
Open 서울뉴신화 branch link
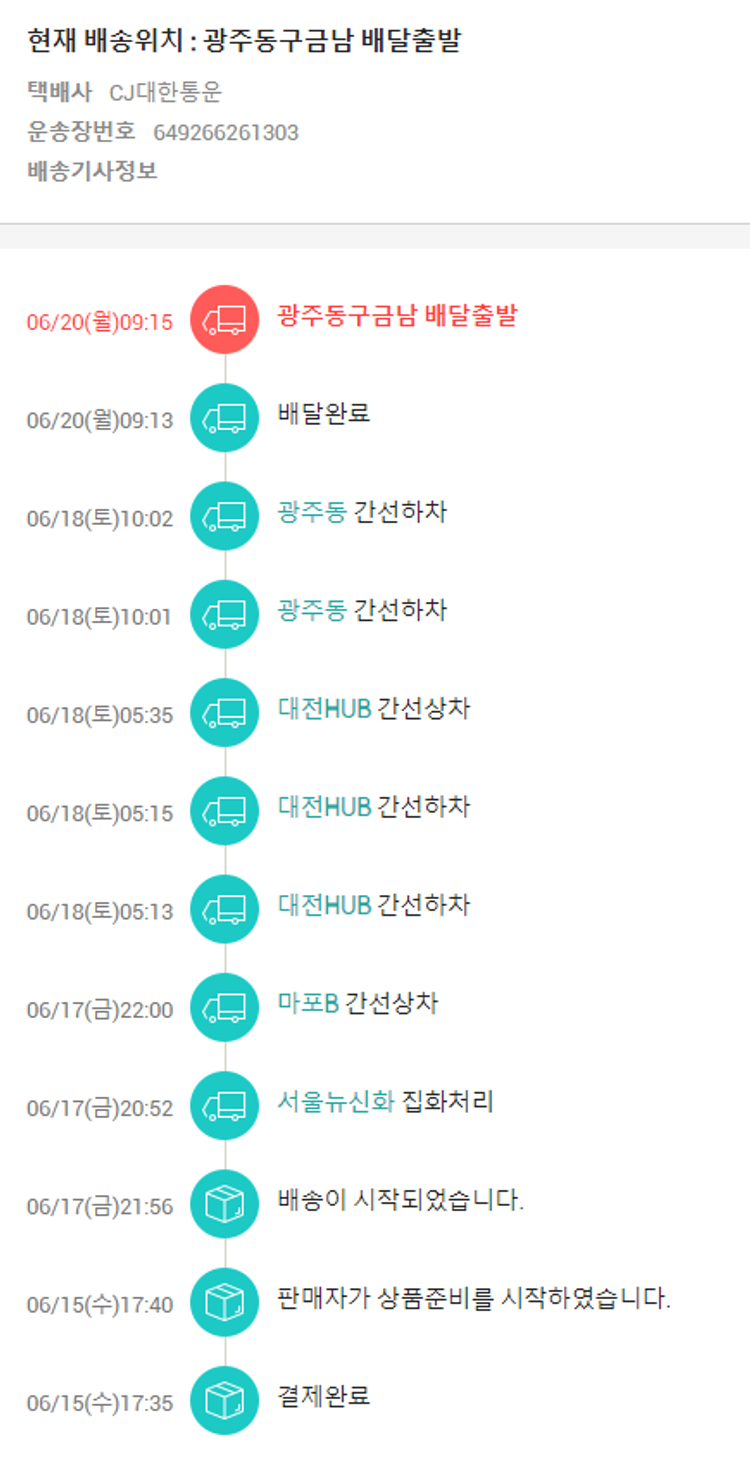(336, 1102)
